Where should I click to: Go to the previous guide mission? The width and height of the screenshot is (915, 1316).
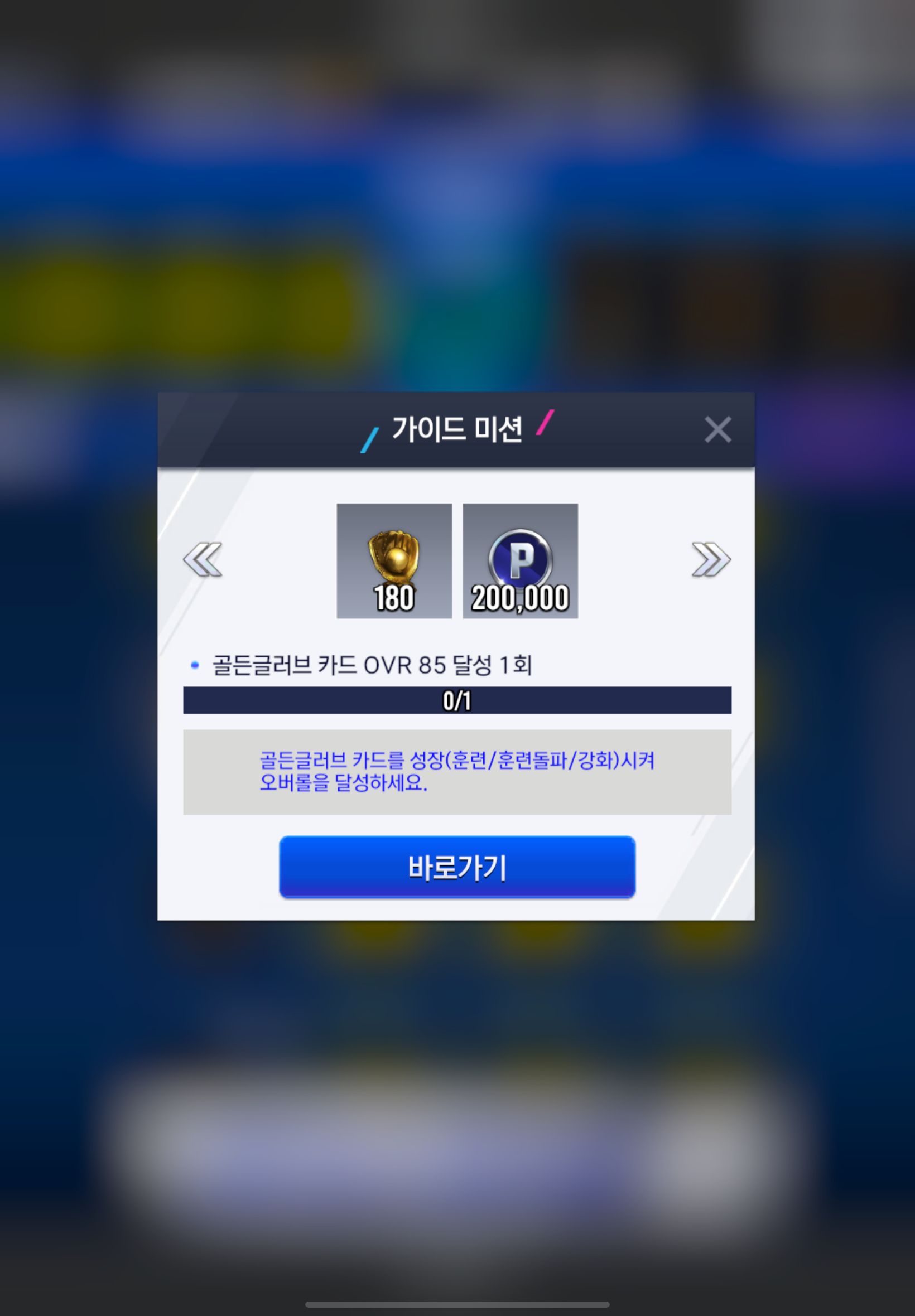click(203, 559)
